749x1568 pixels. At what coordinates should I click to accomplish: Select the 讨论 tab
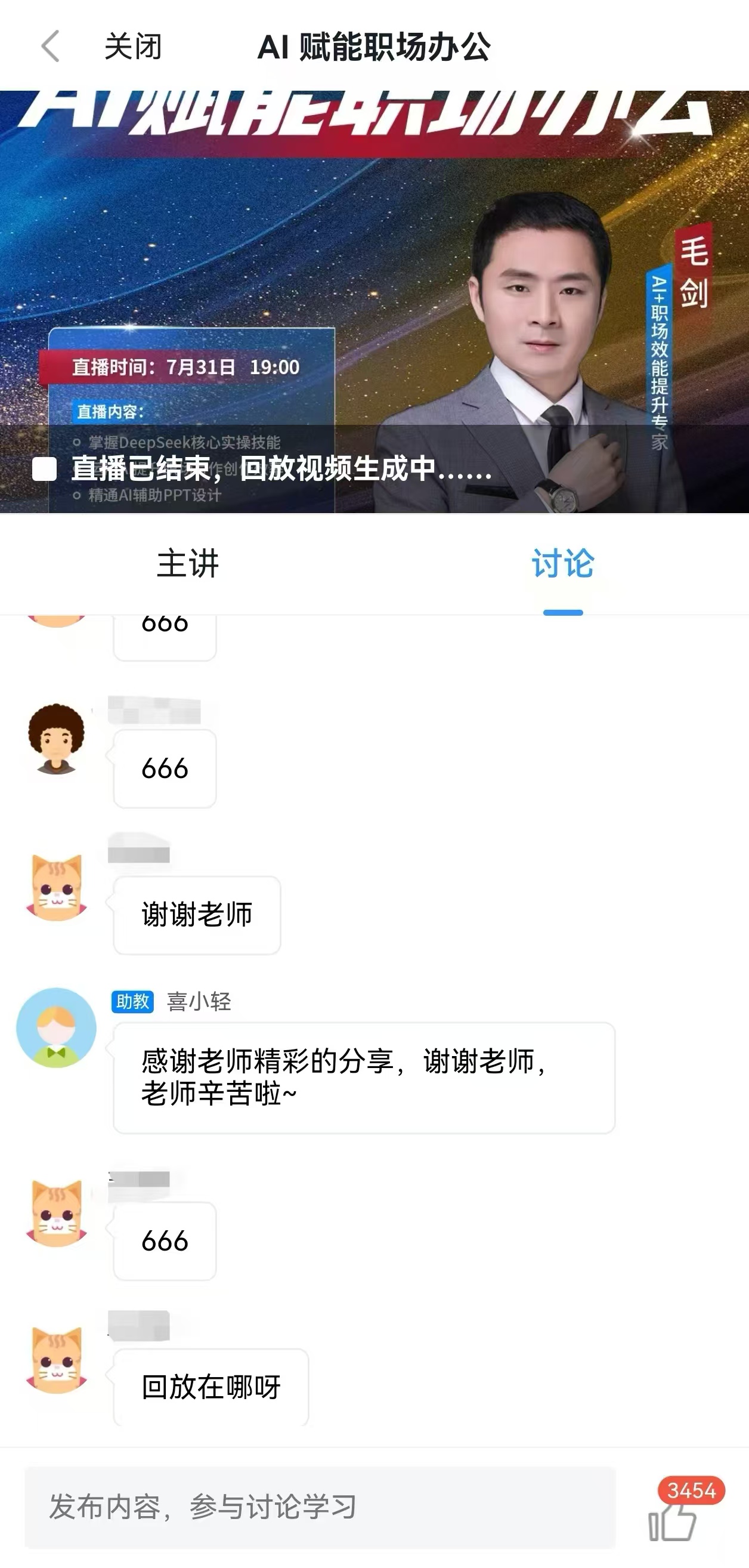[562, 563]
